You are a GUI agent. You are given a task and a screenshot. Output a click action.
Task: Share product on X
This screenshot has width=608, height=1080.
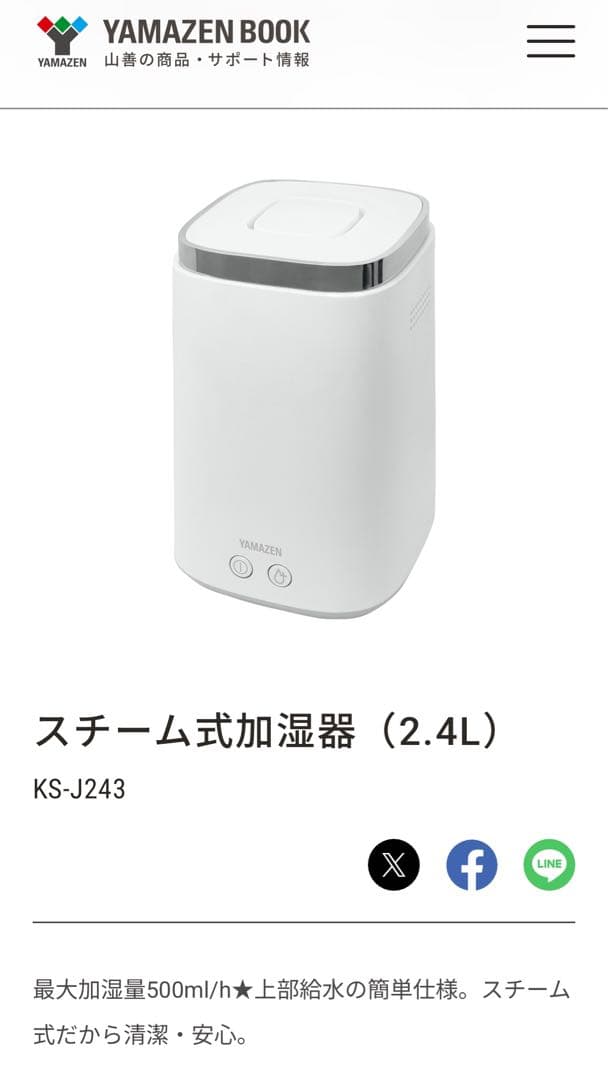pos(394,865)
